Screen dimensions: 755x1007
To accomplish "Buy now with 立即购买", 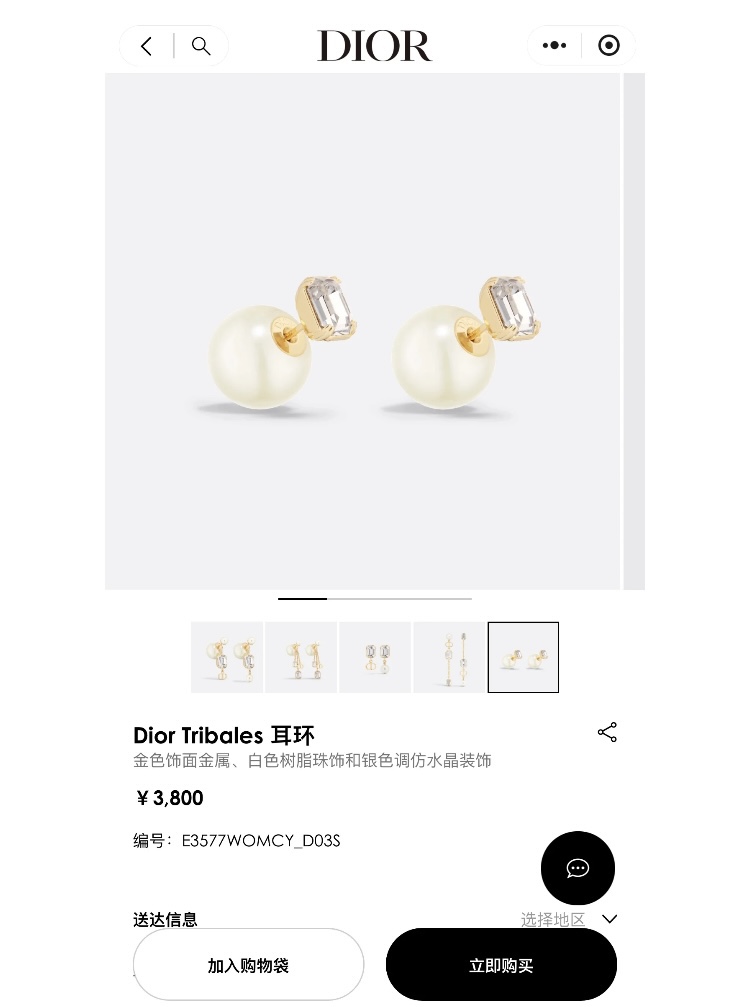I will [501, 965].
